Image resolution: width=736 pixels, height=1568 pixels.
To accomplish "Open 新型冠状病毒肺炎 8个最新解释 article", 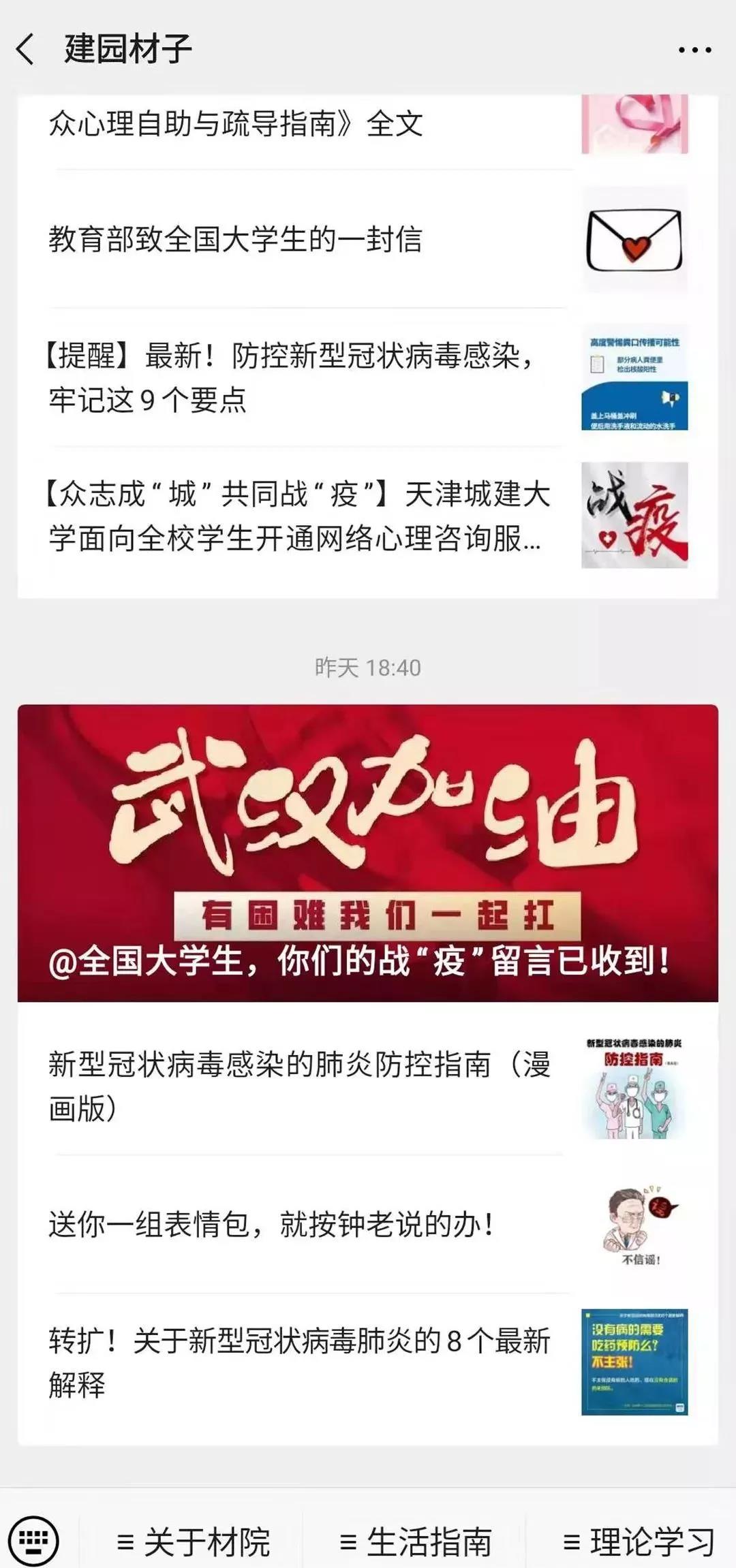I will pos(300,1362).
